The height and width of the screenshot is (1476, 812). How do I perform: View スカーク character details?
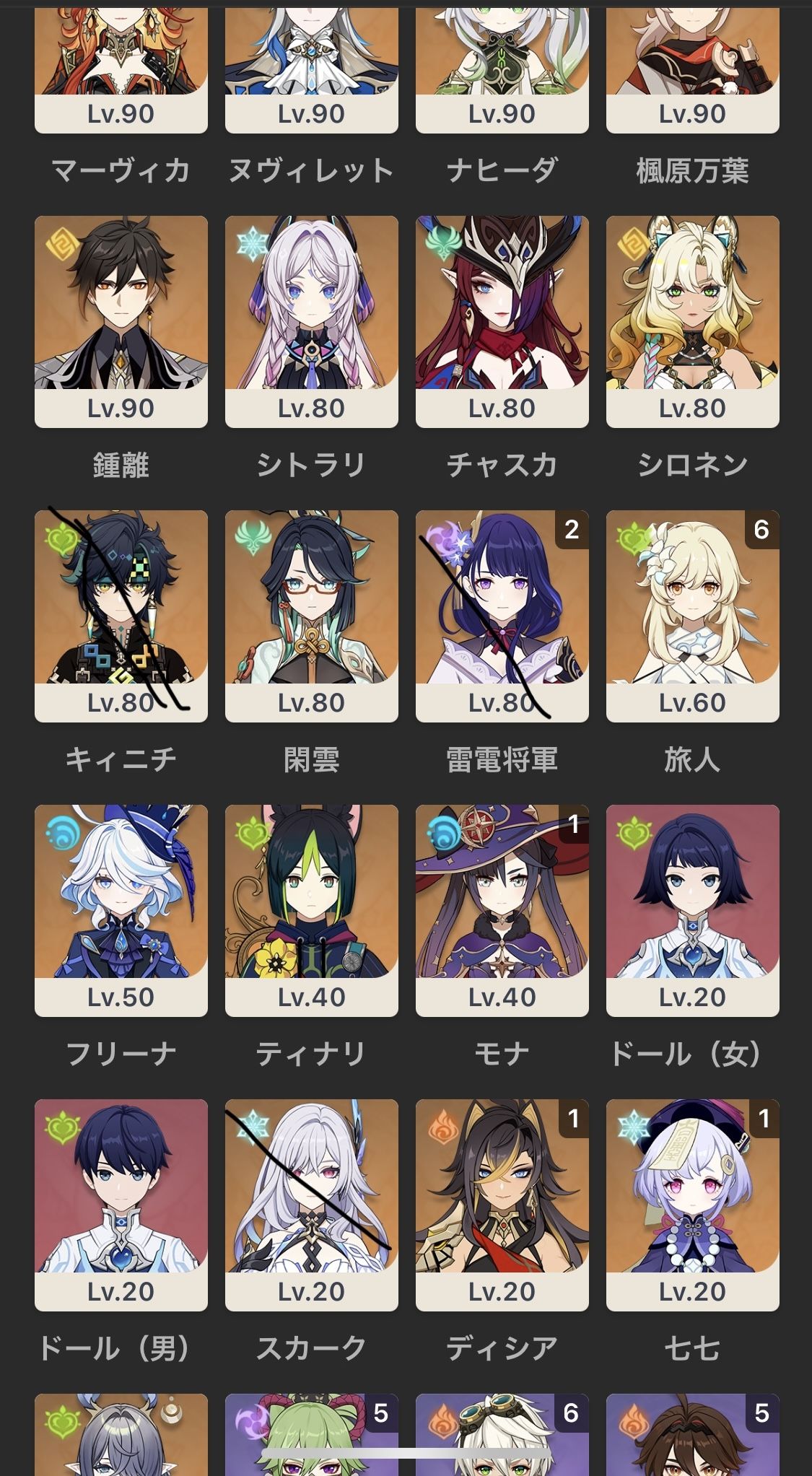(312, 1205)
